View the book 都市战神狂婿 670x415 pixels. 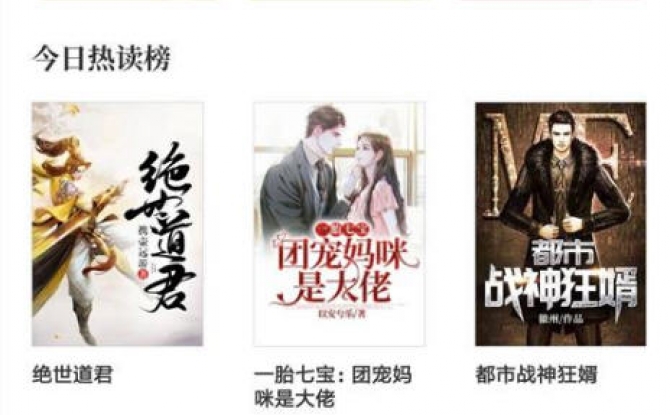tap(559, 223)
